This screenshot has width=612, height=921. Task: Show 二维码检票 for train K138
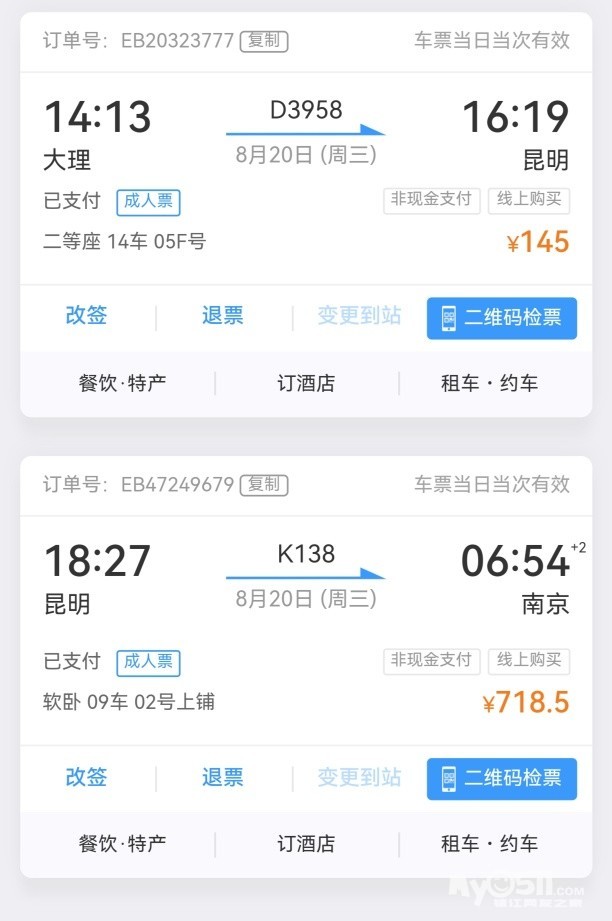[501, 779]
